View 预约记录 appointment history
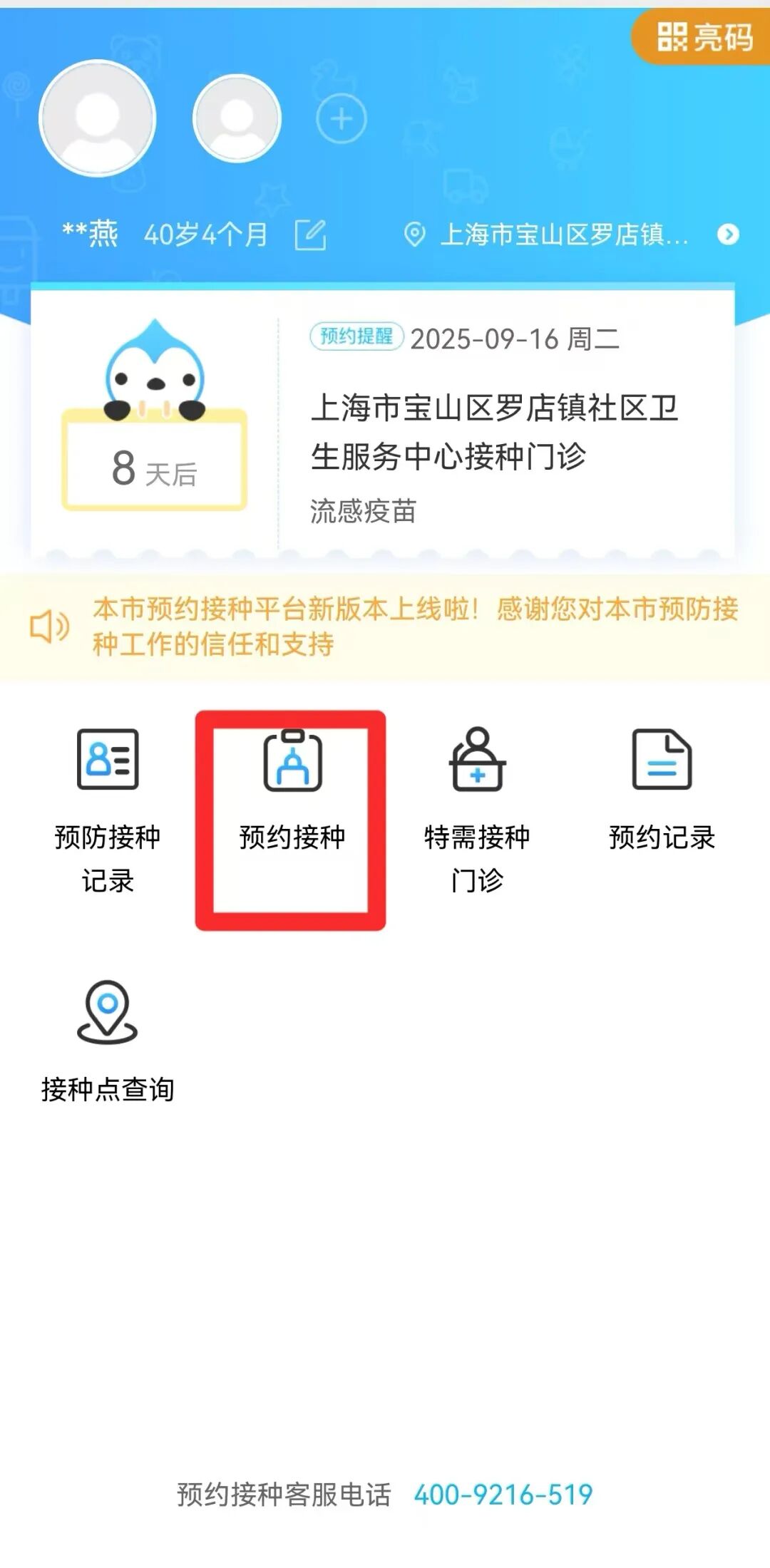This screenshot has width=770, height=1568. pyautogui.click(x=662, y=791)
